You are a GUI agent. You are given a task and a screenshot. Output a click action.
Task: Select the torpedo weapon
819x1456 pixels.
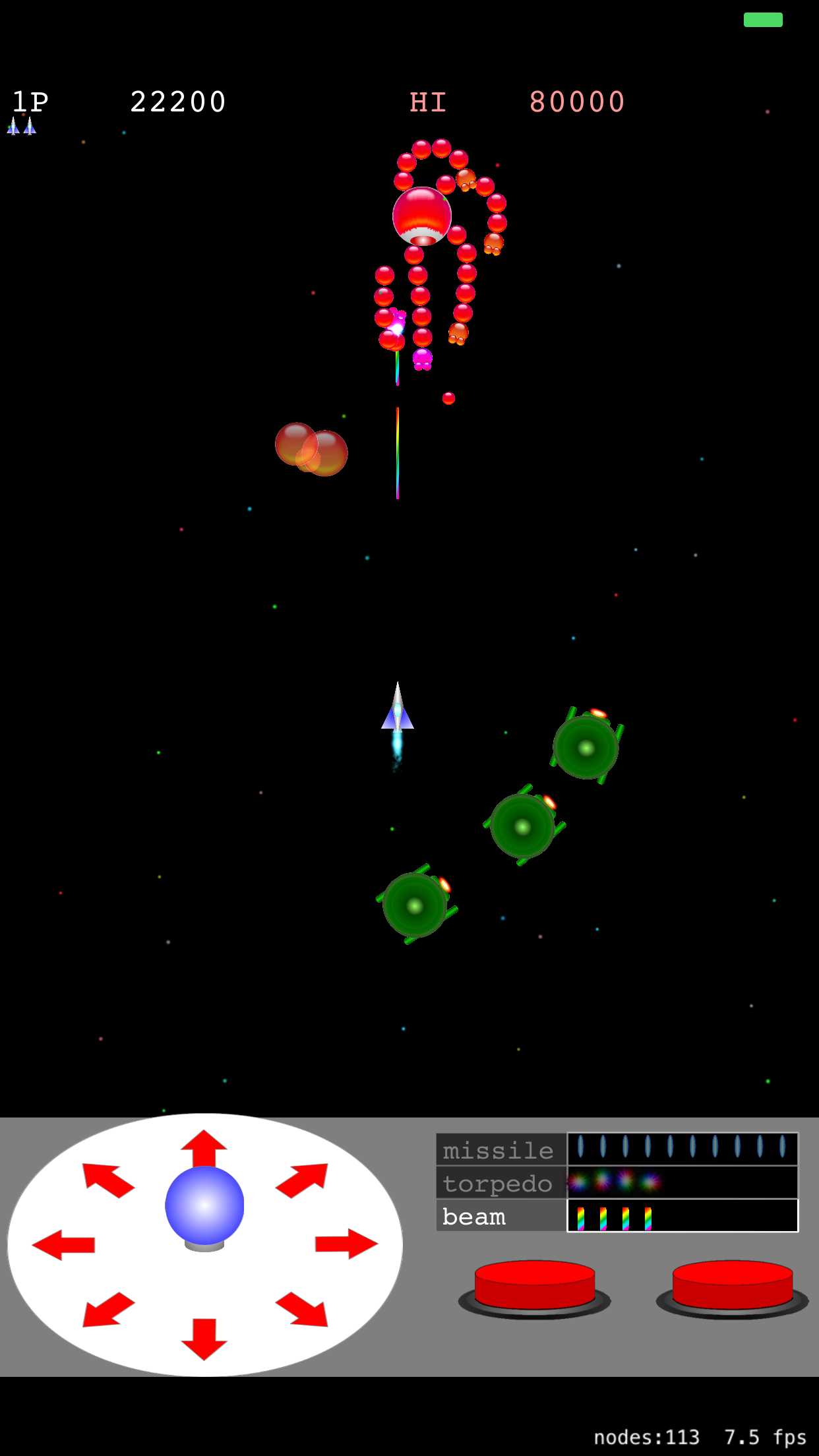click(x=499, y=1184)
